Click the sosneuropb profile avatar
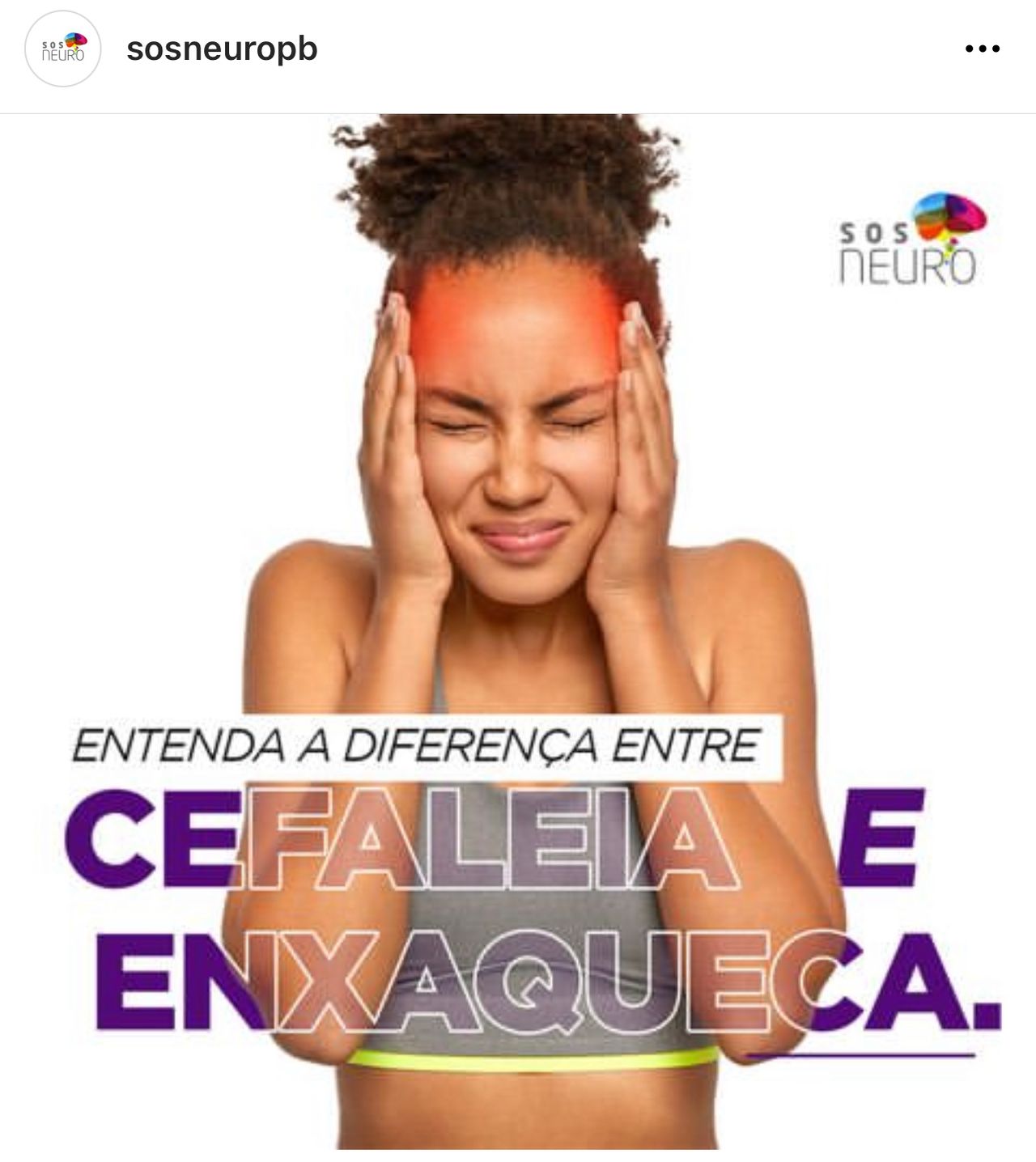 (x=61, y=50)
